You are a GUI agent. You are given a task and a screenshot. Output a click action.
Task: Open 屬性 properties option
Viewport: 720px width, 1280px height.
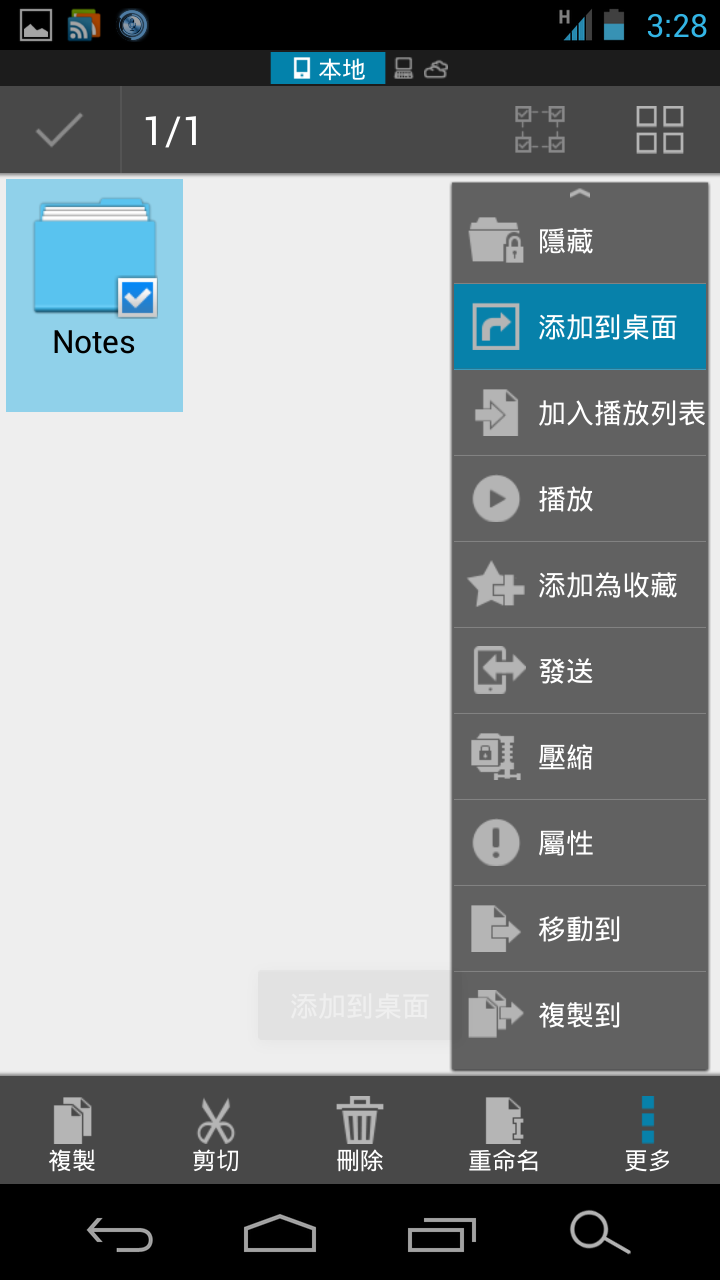pos(580,843)
